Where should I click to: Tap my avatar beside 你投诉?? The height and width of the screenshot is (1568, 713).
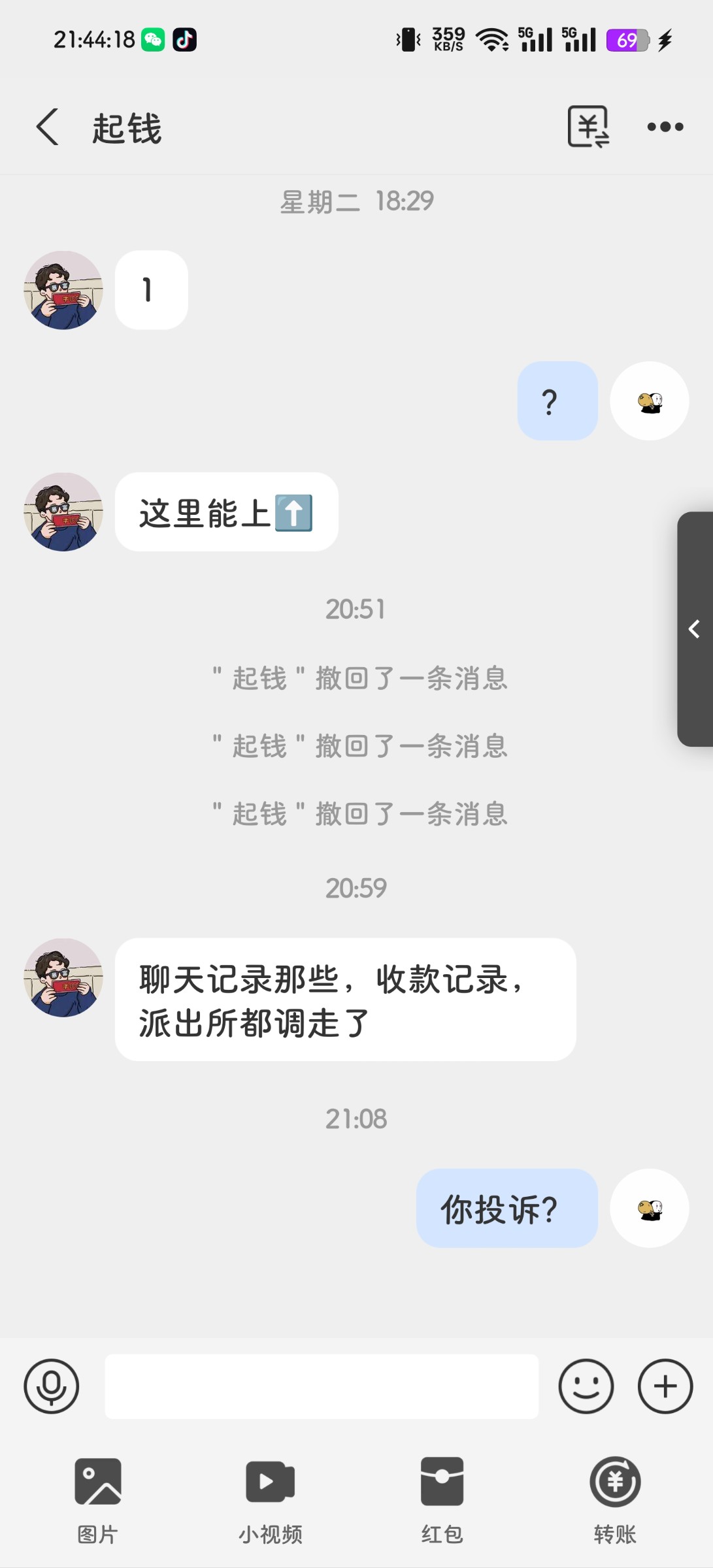(650, 1208)
